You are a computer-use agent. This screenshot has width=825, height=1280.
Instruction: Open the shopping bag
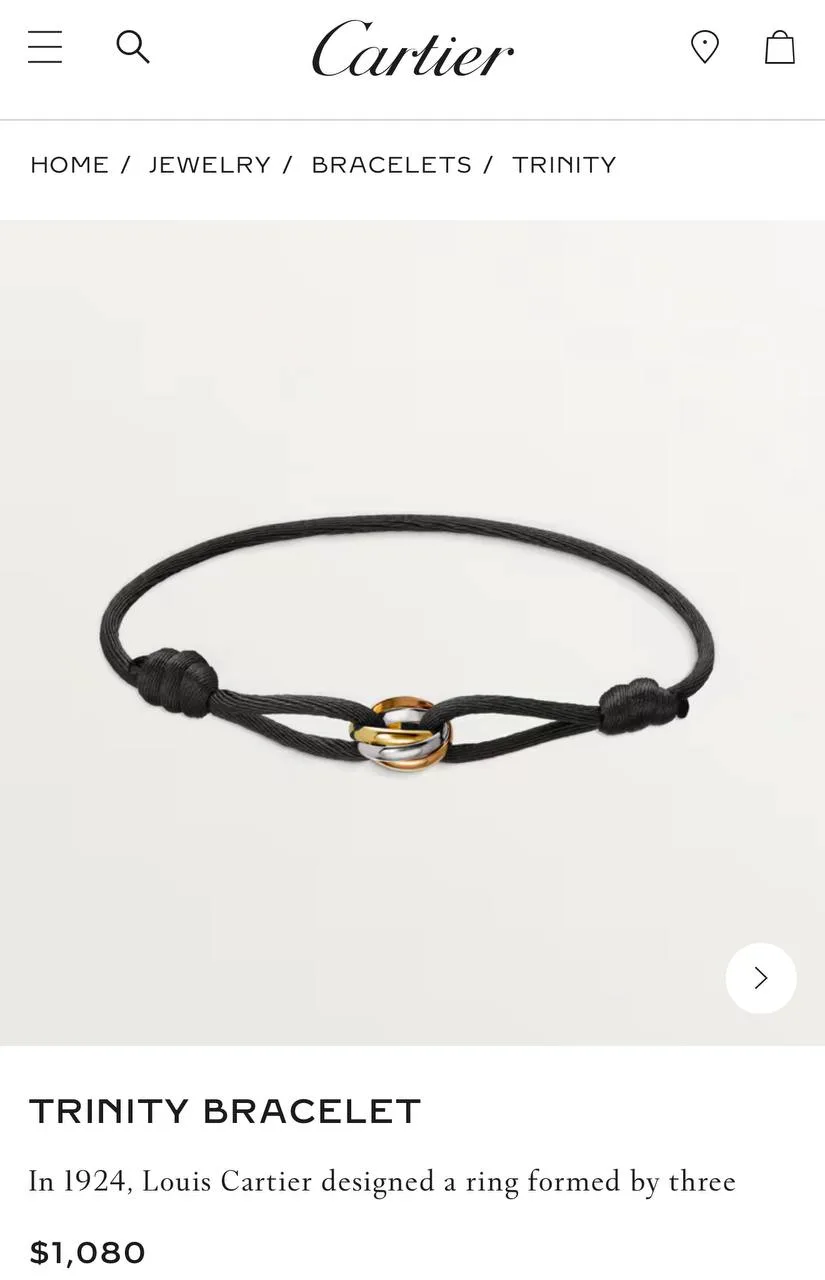[780, 47]
